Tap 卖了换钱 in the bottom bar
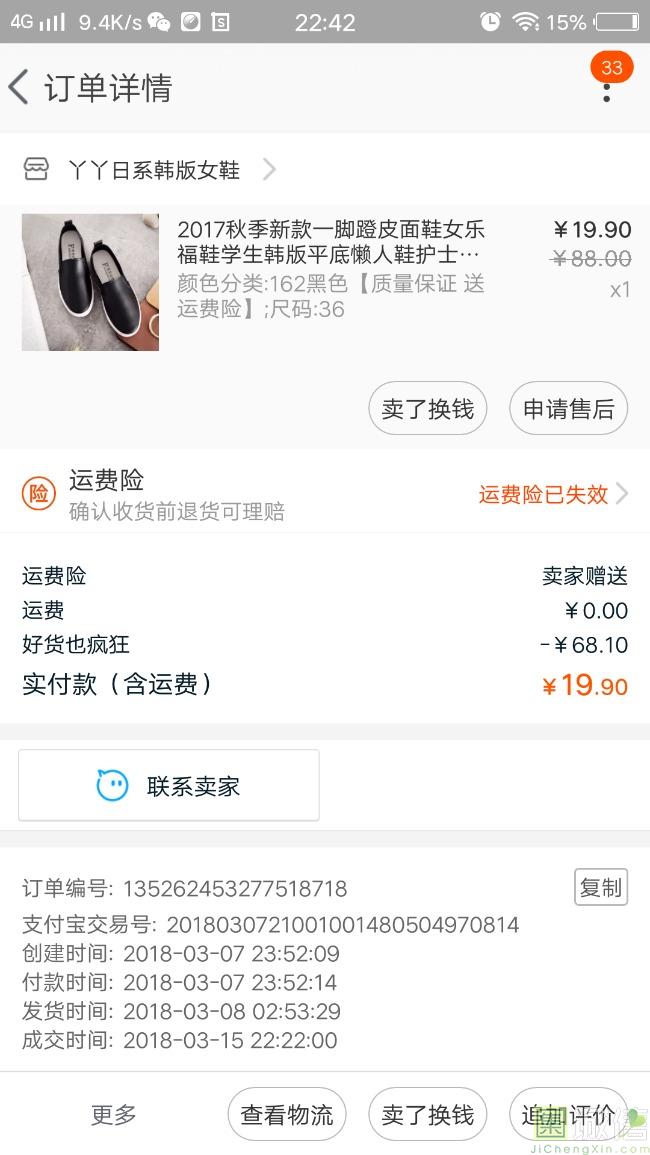Image resolution: width=650 pixels, height=1155 pixels. 427,1114
